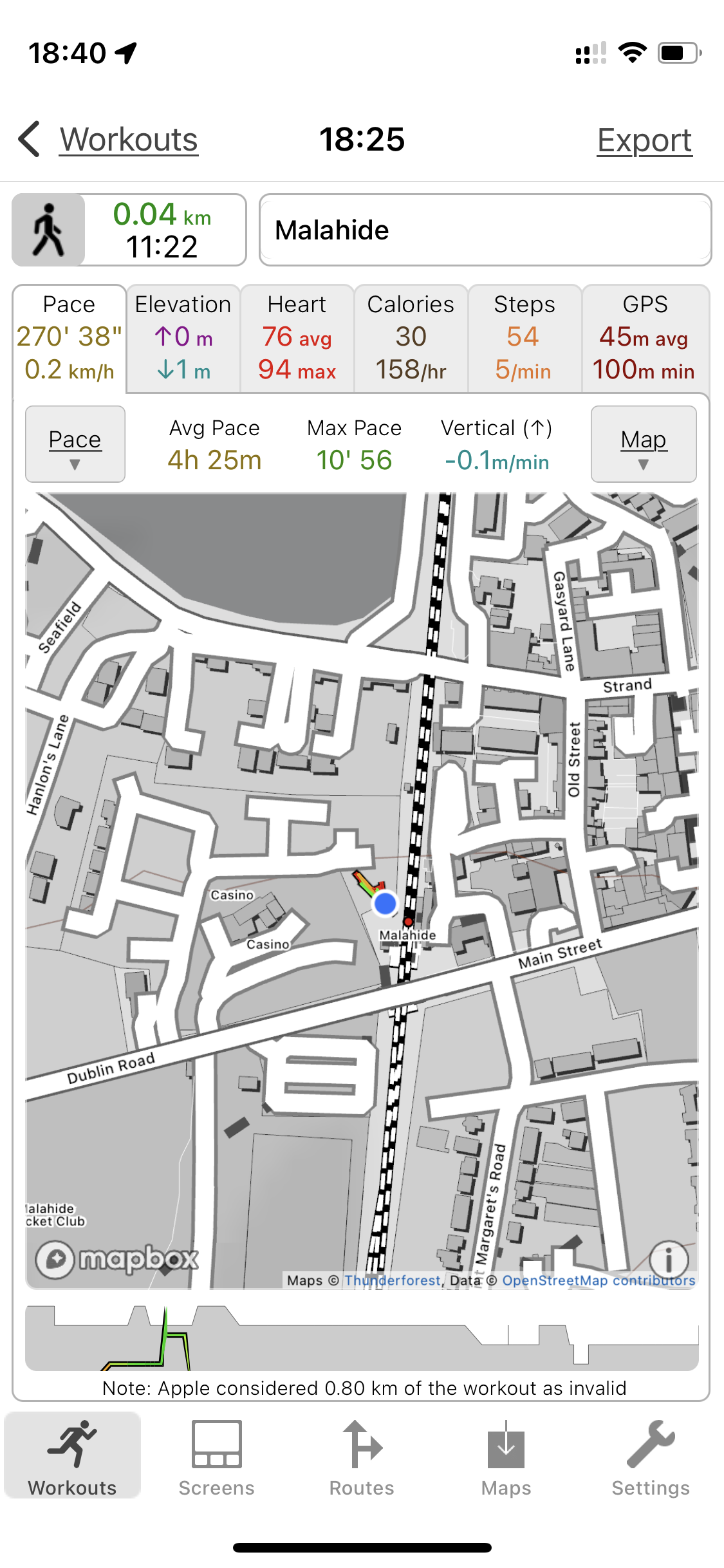Export this workout

point(644,140)
